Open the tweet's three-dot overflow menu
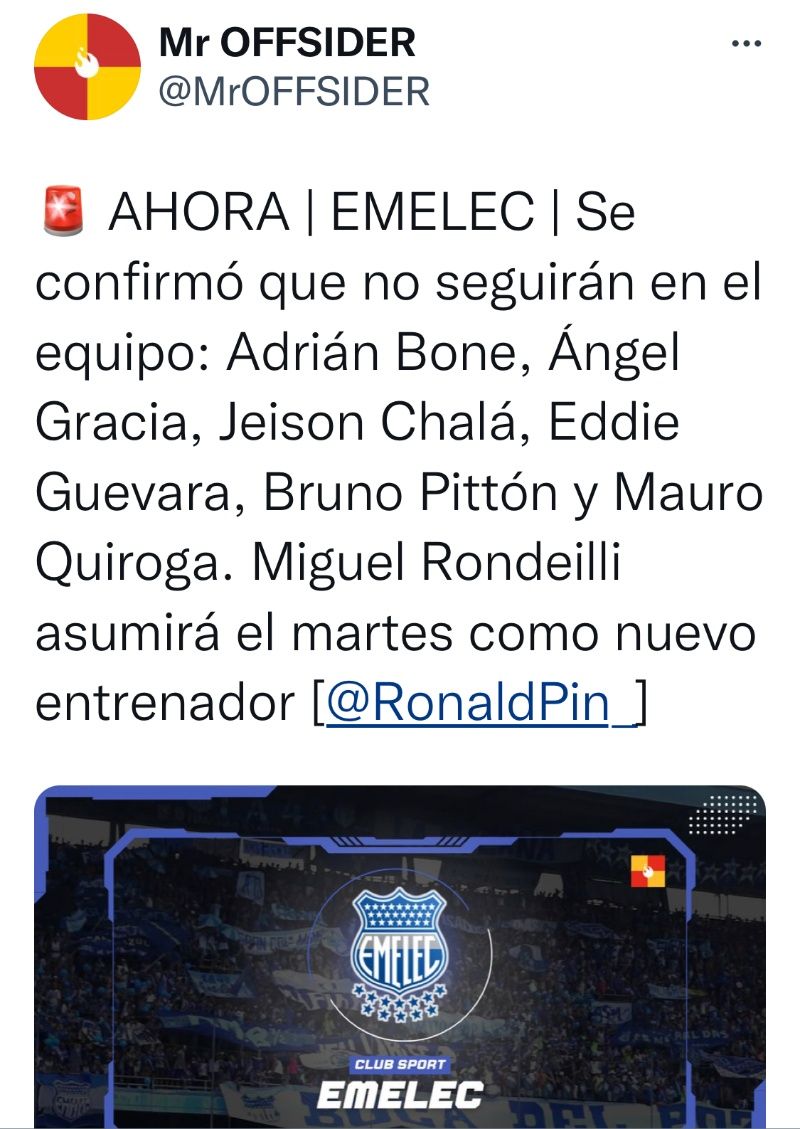The height and width of the screenshot is (1129, 800). pyautogui.click(x=747, y=44)
